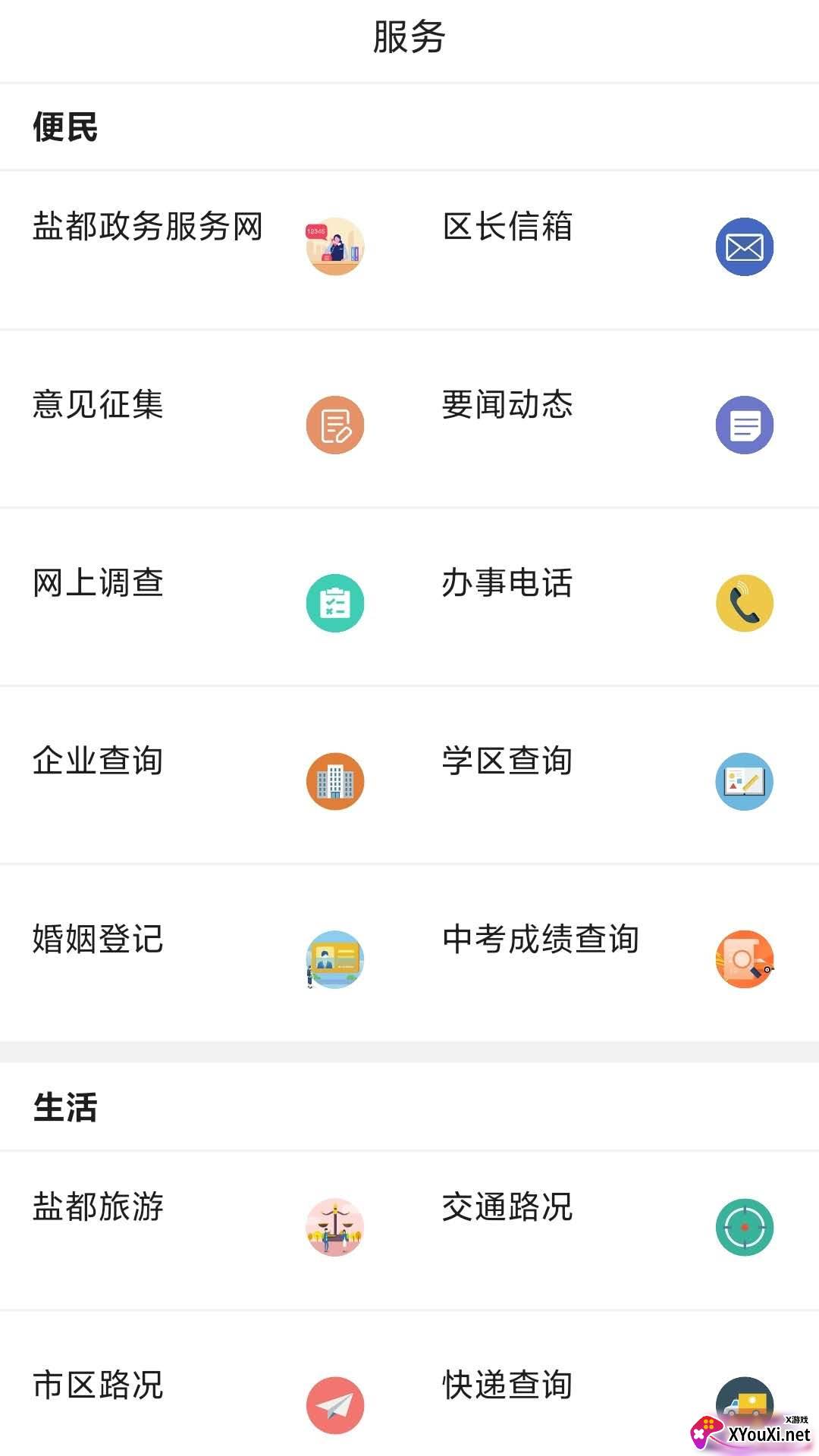The width and height of the screenshot is (819, 1456).
Task: Open the 中考成绩查询 service
Action: click(541, 939)
